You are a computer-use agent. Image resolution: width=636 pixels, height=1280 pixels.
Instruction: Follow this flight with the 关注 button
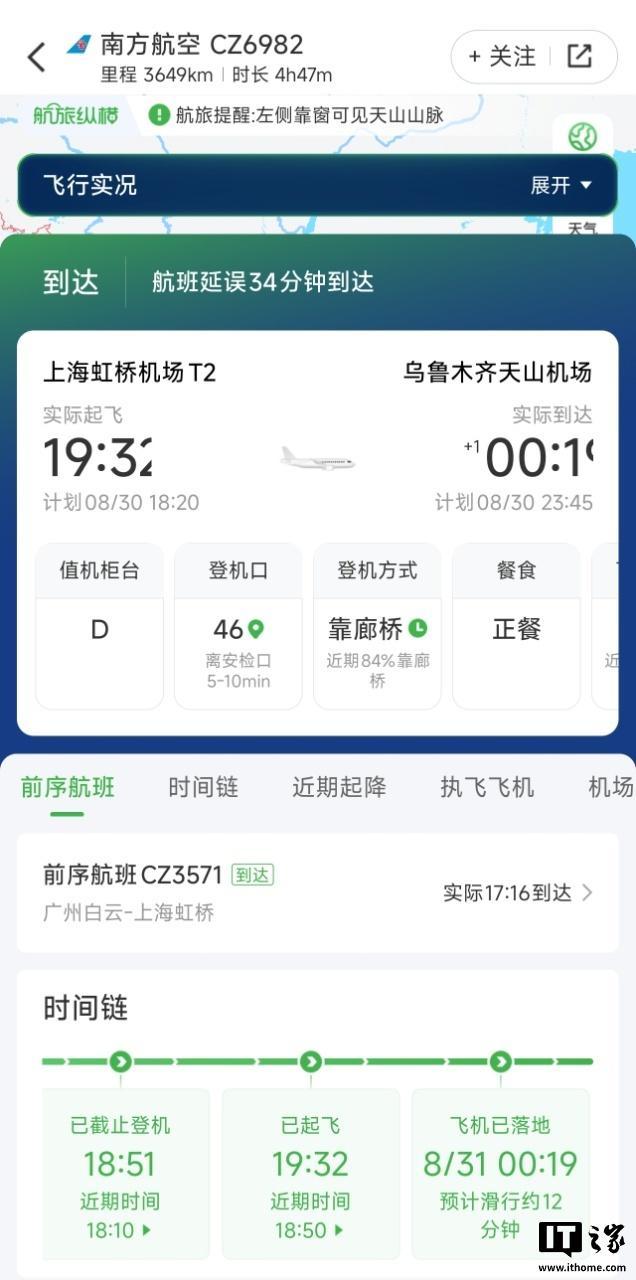[x=502, y=56]
